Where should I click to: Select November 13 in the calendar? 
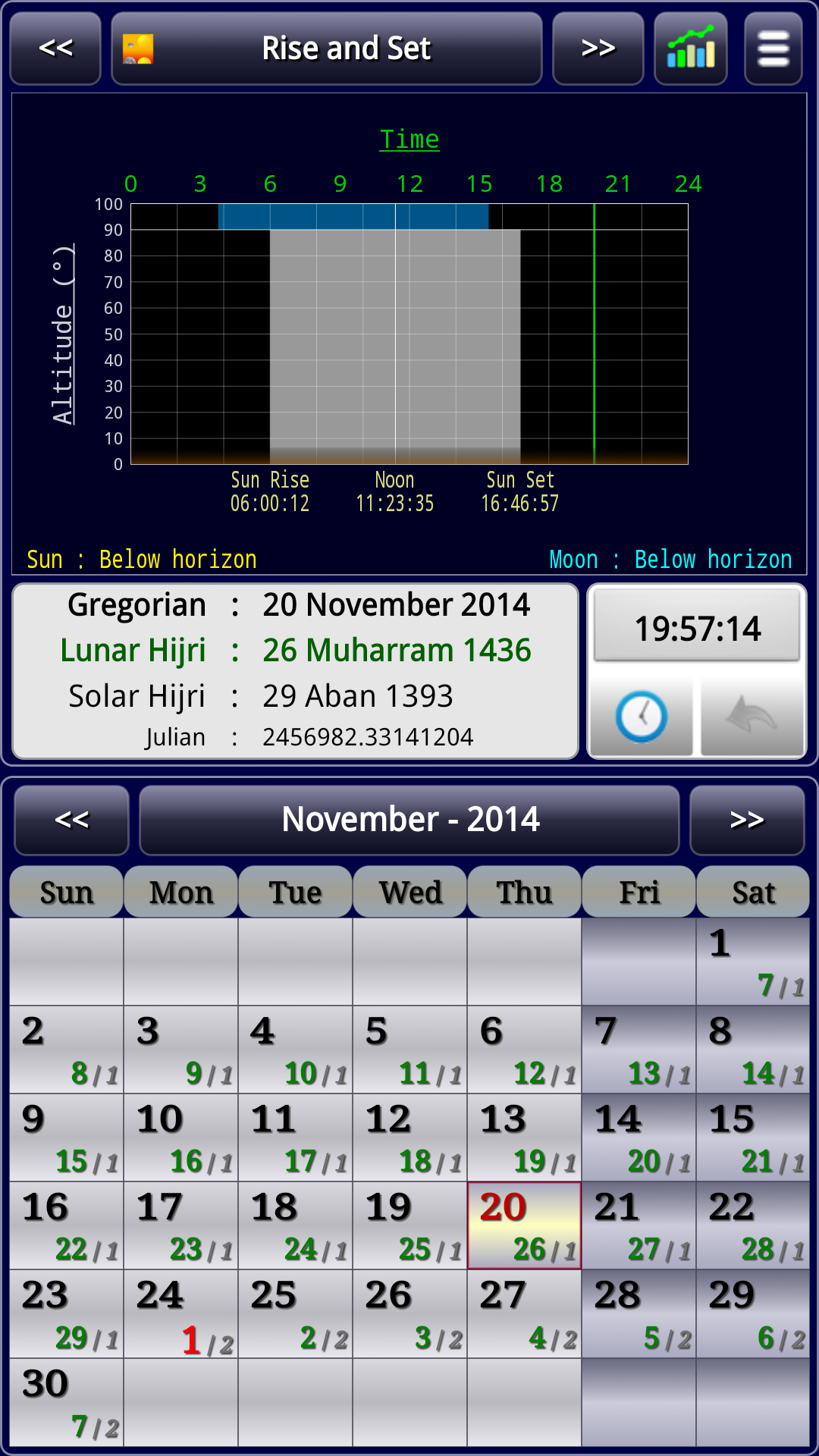tap(524, 1137)
